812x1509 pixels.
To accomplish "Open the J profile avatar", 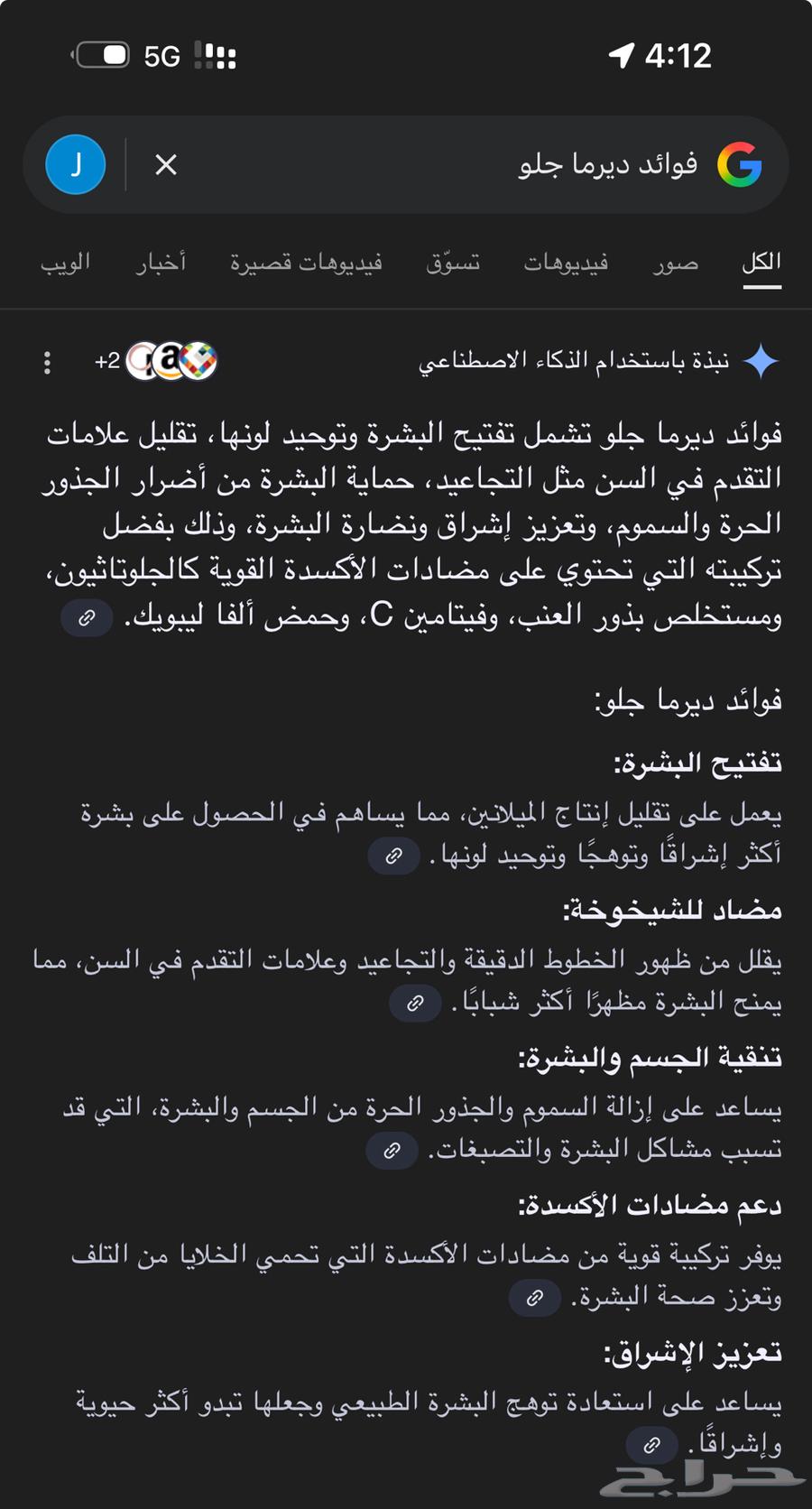I will pyautogui.click(x=76, y=164).
